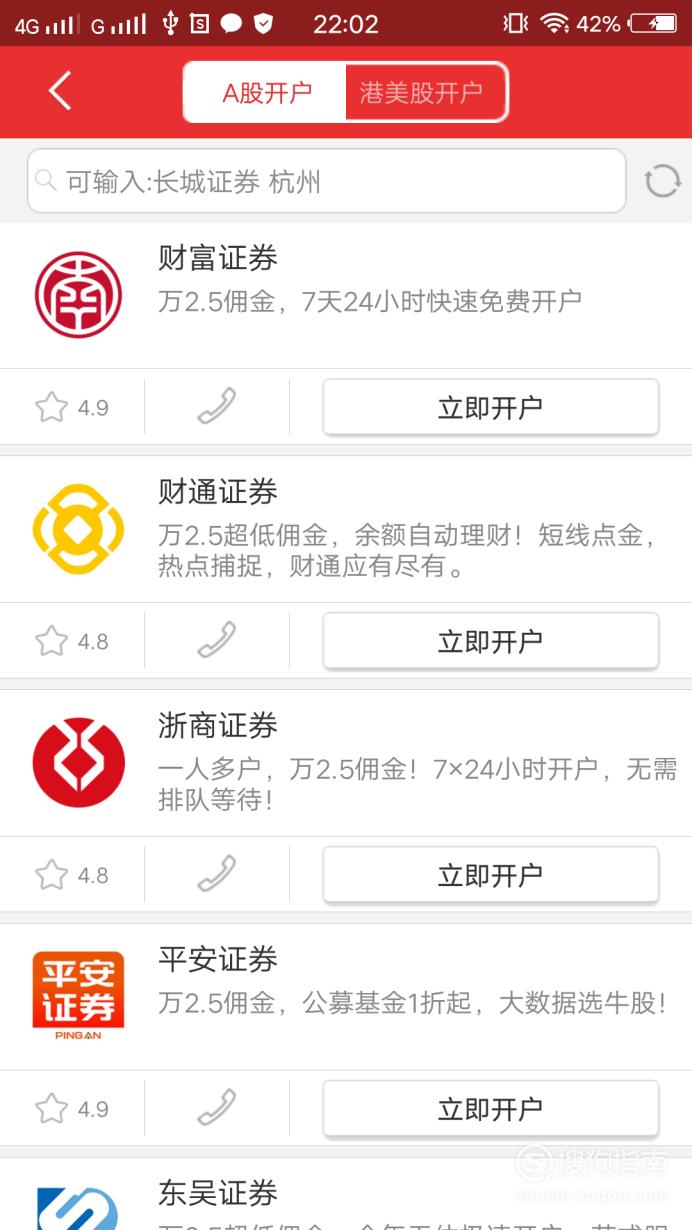This screenshot has height=1230, width=692.
Task: Tap the broker search field
Action: (x=326, y=181)
